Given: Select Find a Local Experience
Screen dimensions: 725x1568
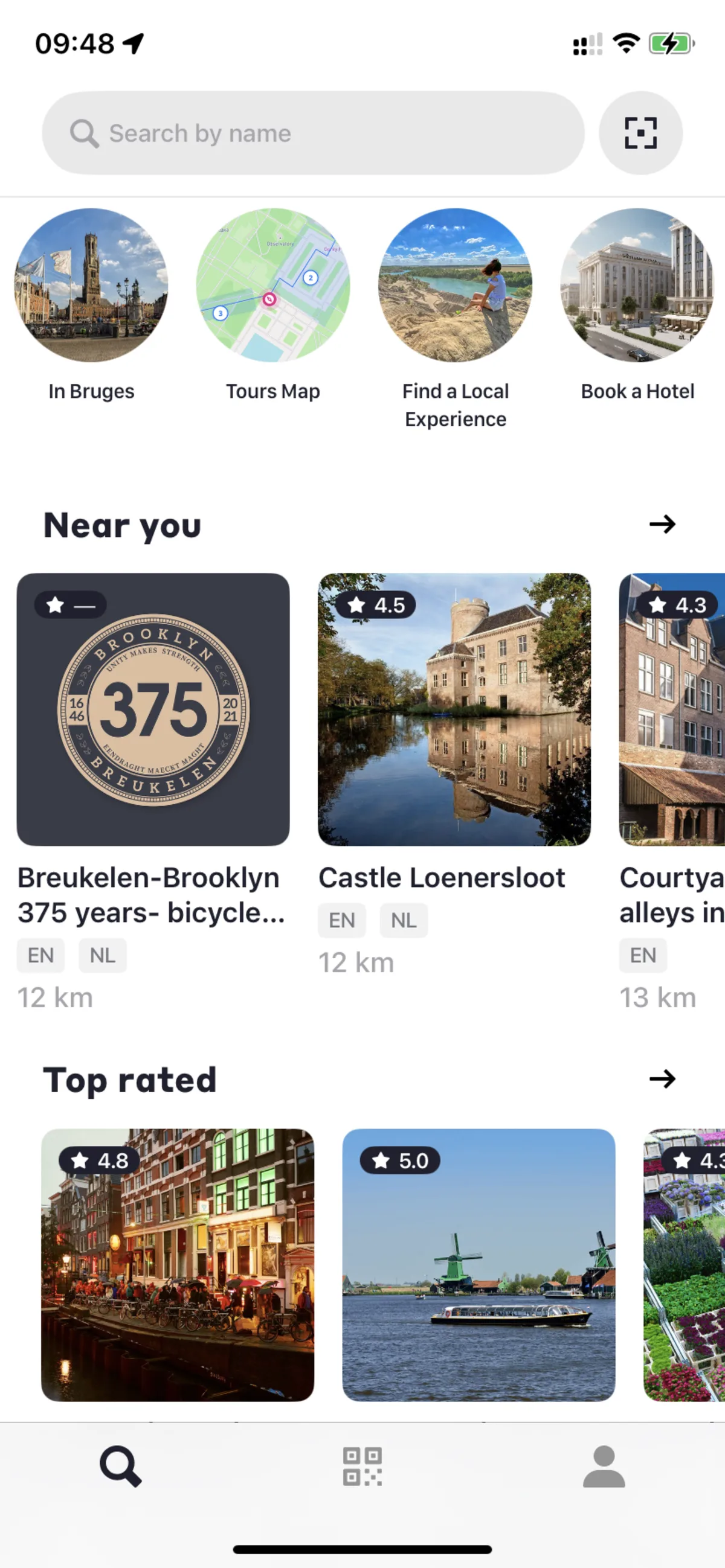Looking at the screenshot, I should (455, 286).
